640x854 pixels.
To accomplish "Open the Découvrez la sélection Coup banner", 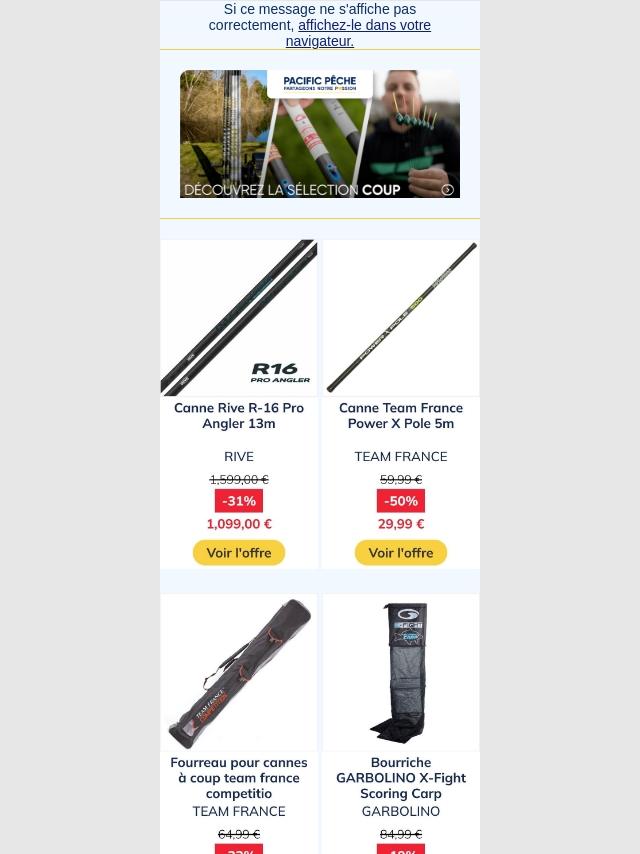I will pos(319,134).
